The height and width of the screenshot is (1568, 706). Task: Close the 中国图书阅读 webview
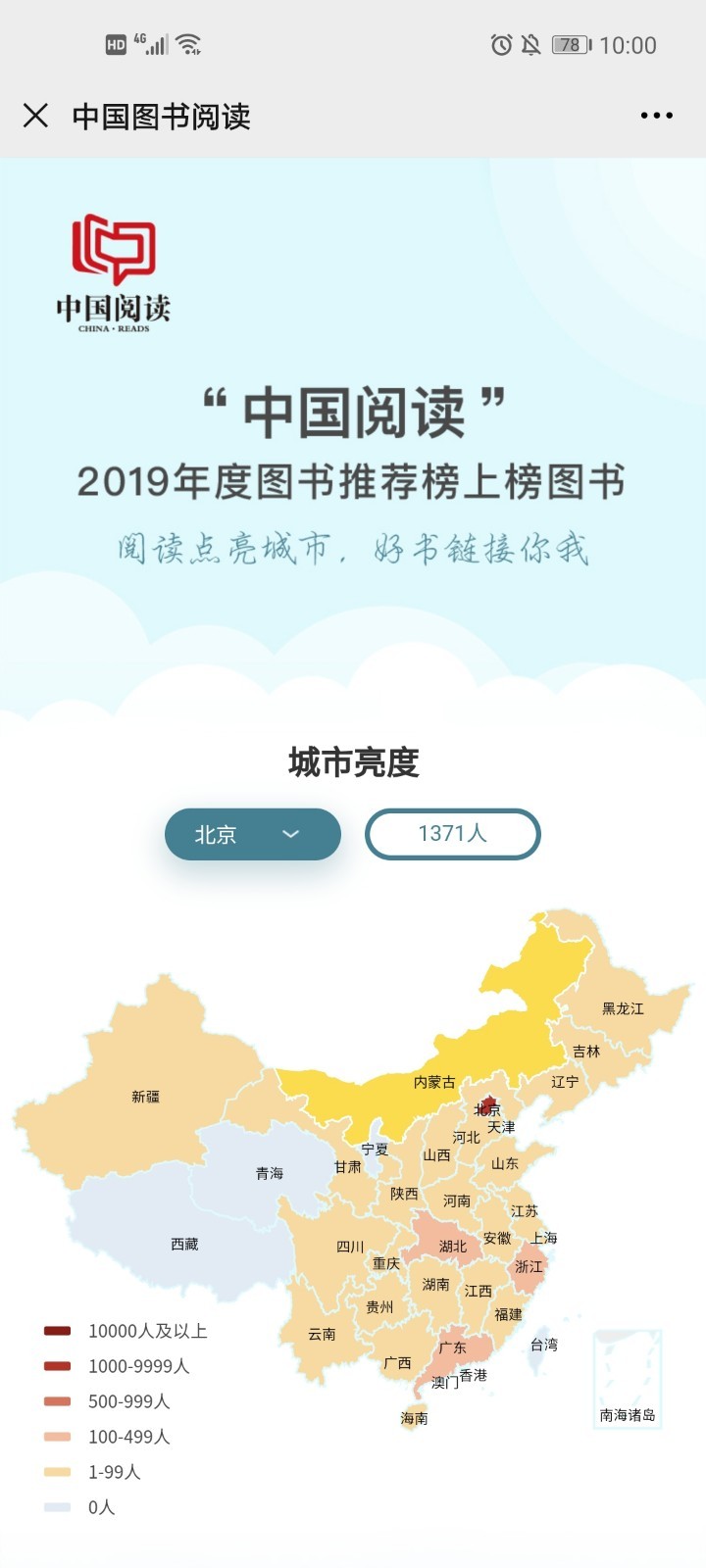tap(35, 116)
